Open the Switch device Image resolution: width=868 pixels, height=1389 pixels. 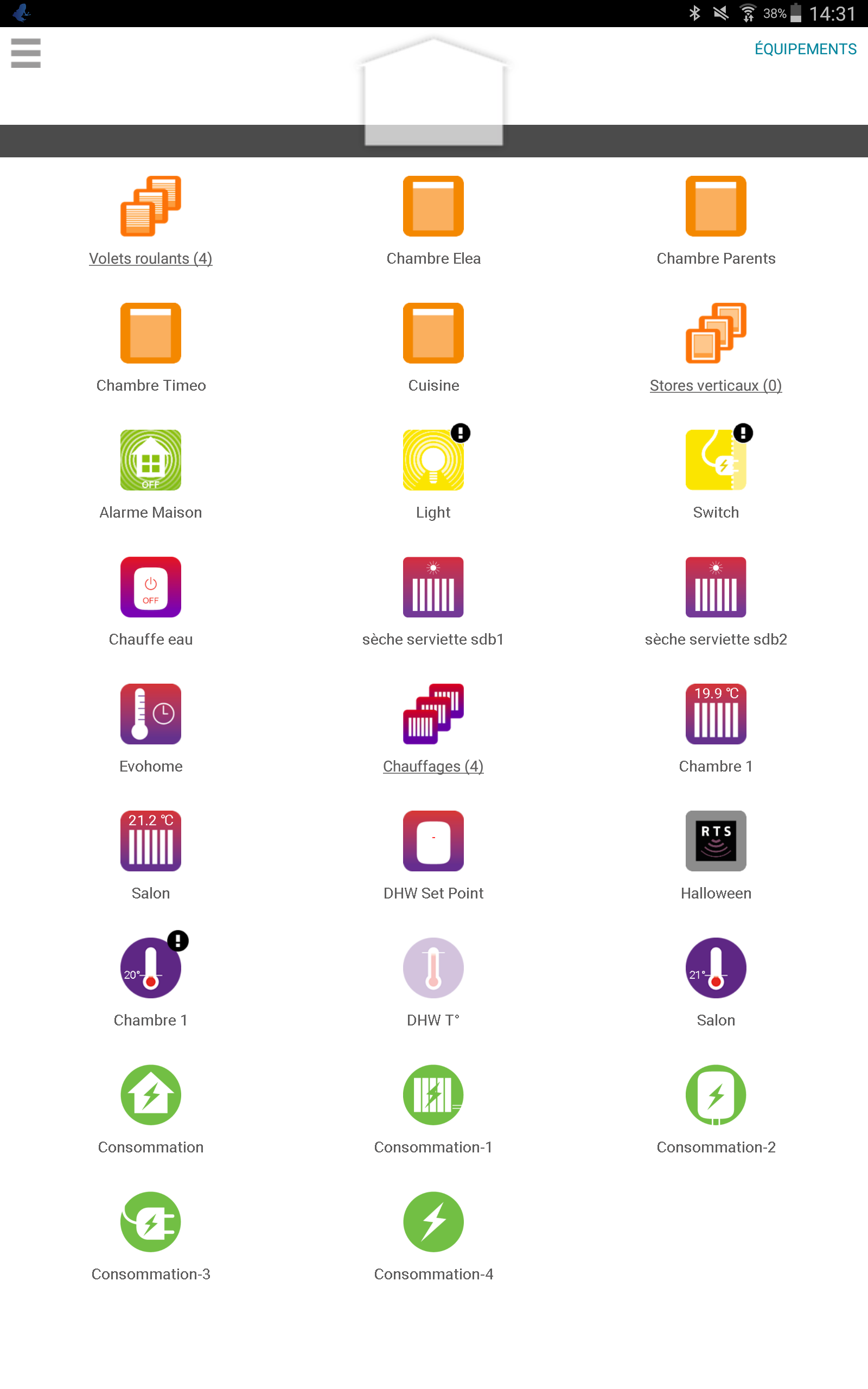coord(716,460)
